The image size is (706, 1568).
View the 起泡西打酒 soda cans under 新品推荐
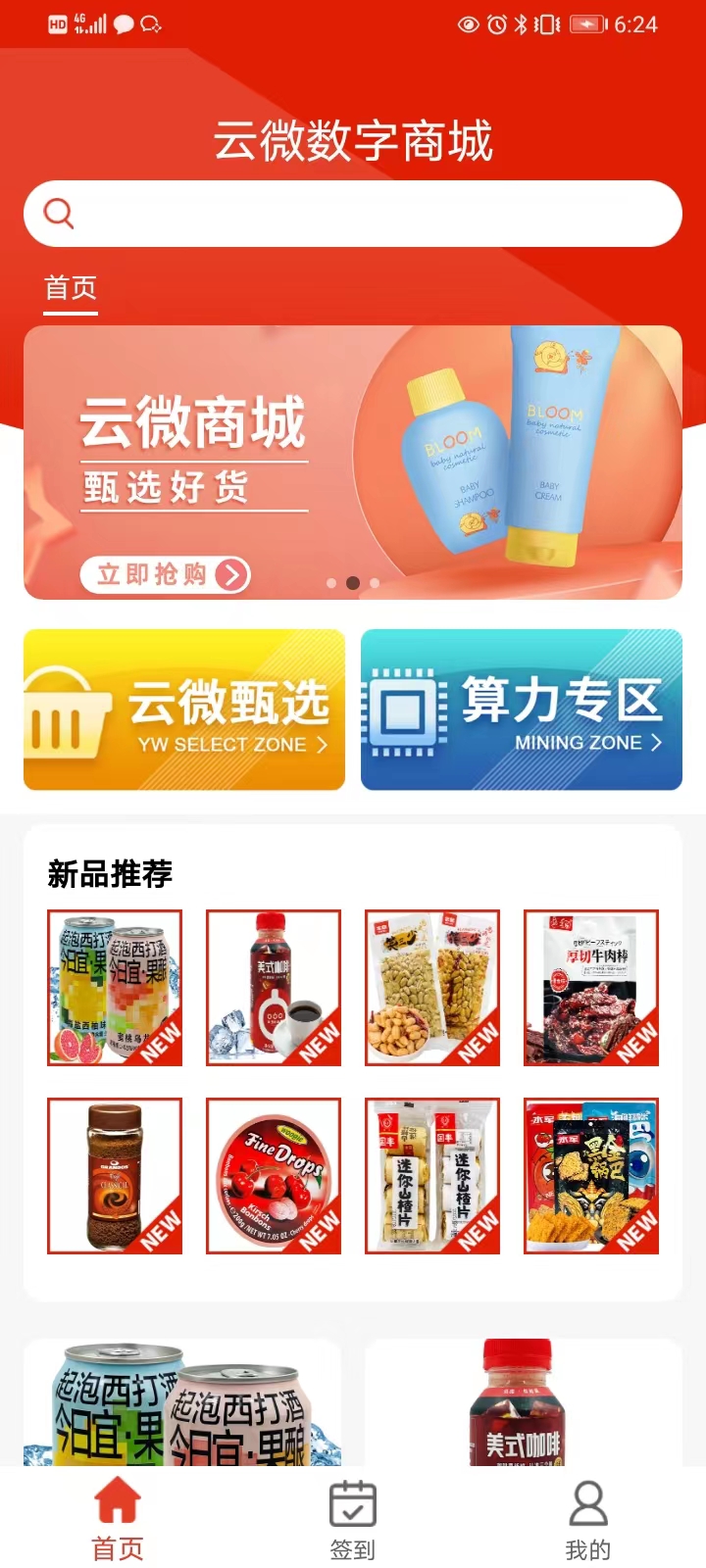115,988
